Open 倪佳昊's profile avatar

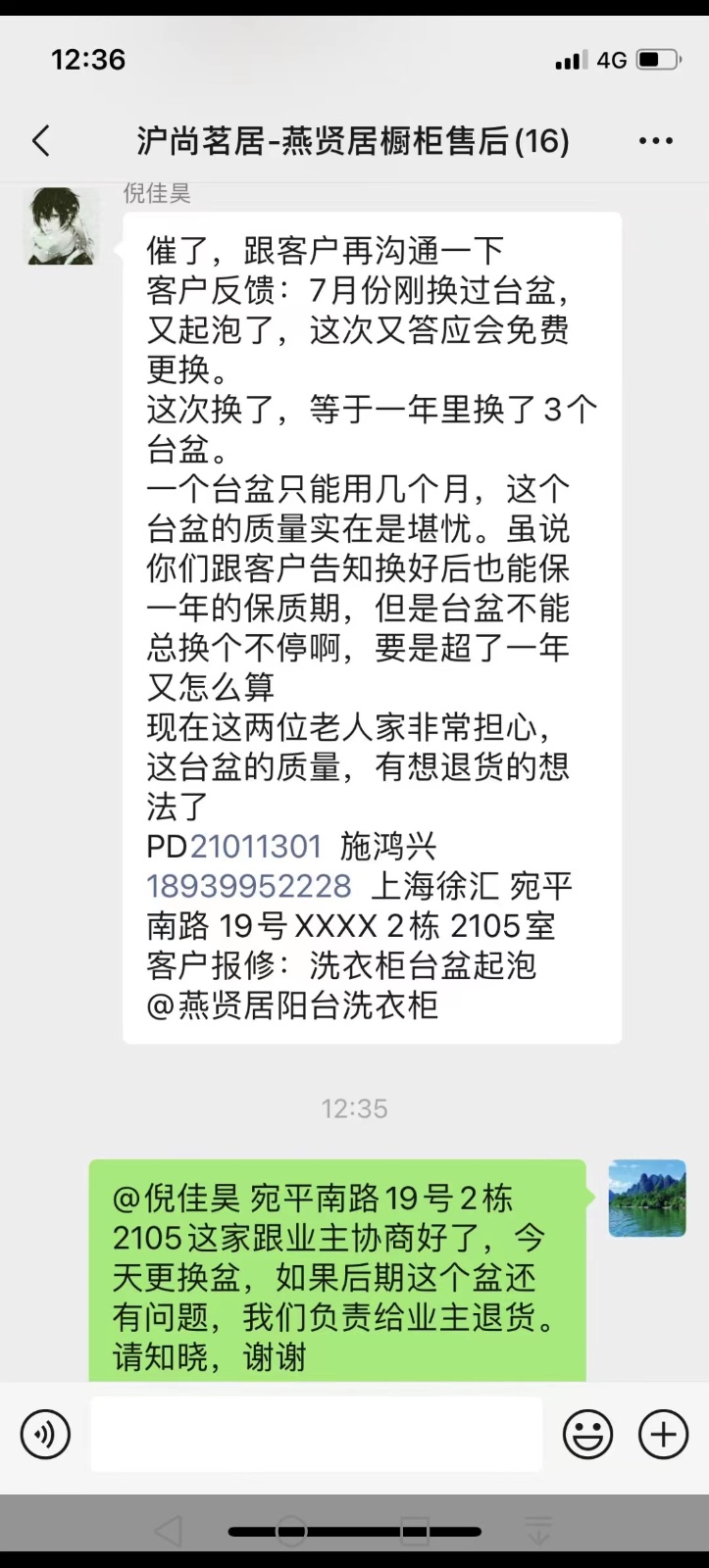coord(61,226)
